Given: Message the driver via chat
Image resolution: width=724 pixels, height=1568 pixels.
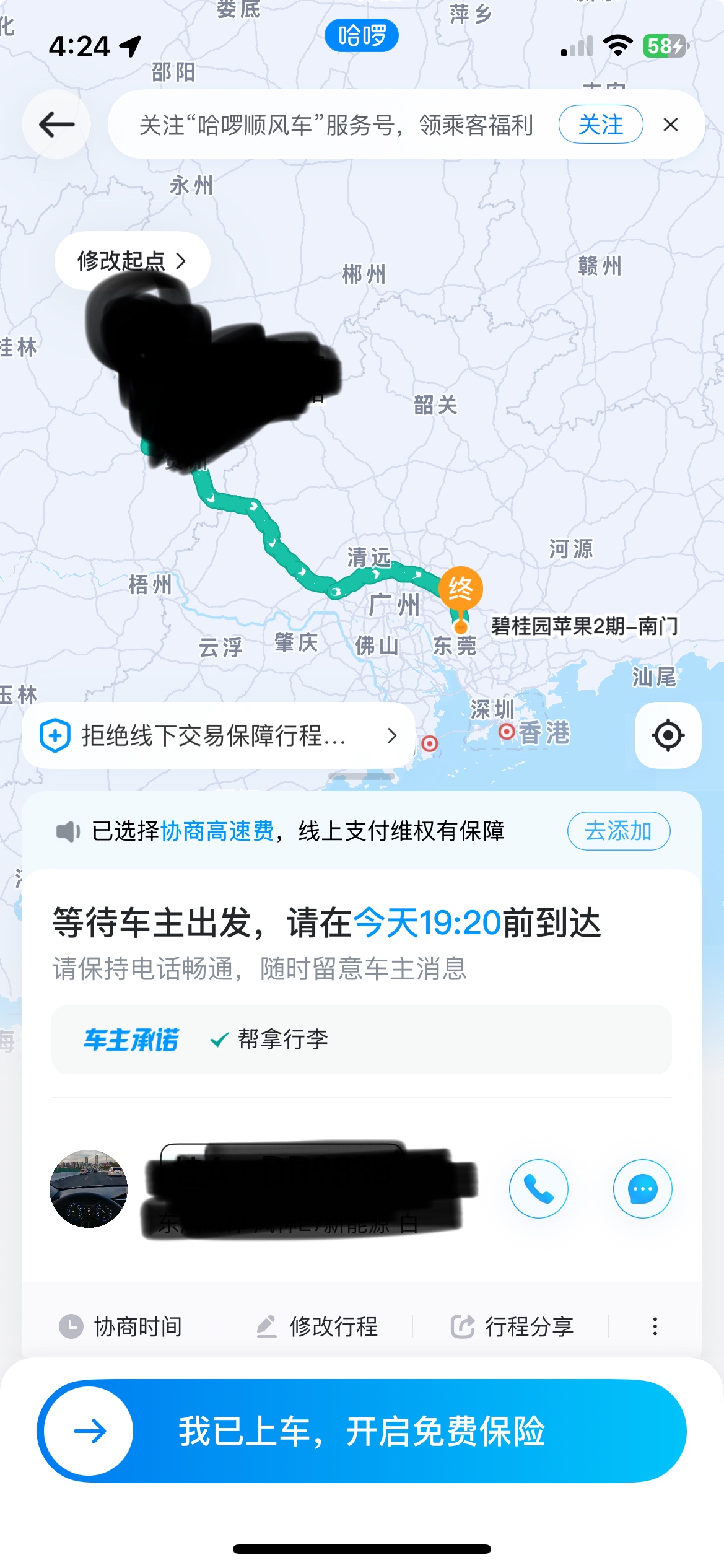Looking at the screenshot, I should 642,1189.
